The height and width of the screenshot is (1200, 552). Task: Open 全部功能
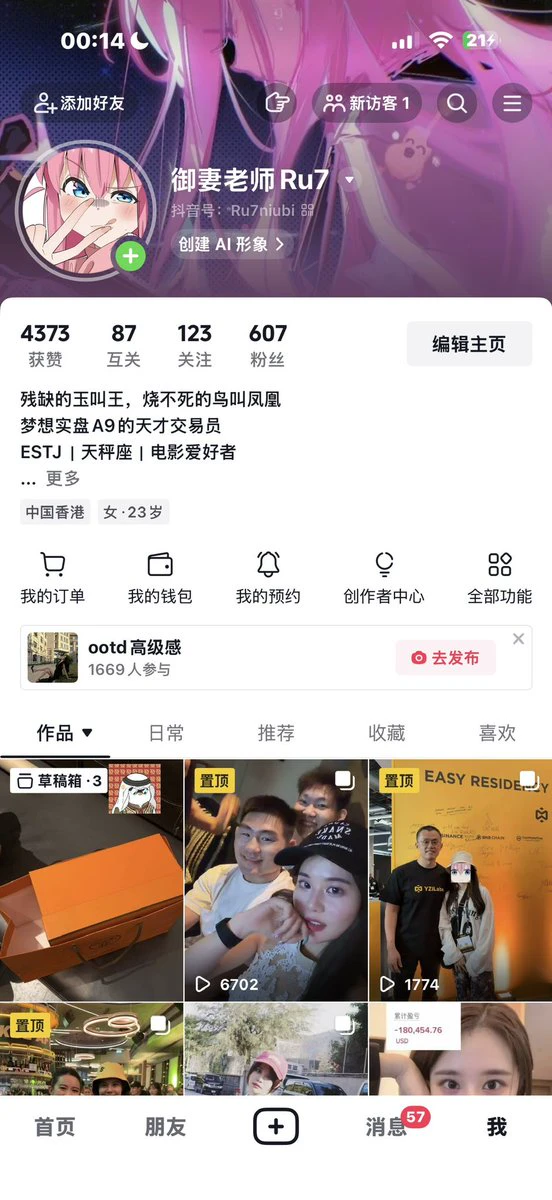500,578
